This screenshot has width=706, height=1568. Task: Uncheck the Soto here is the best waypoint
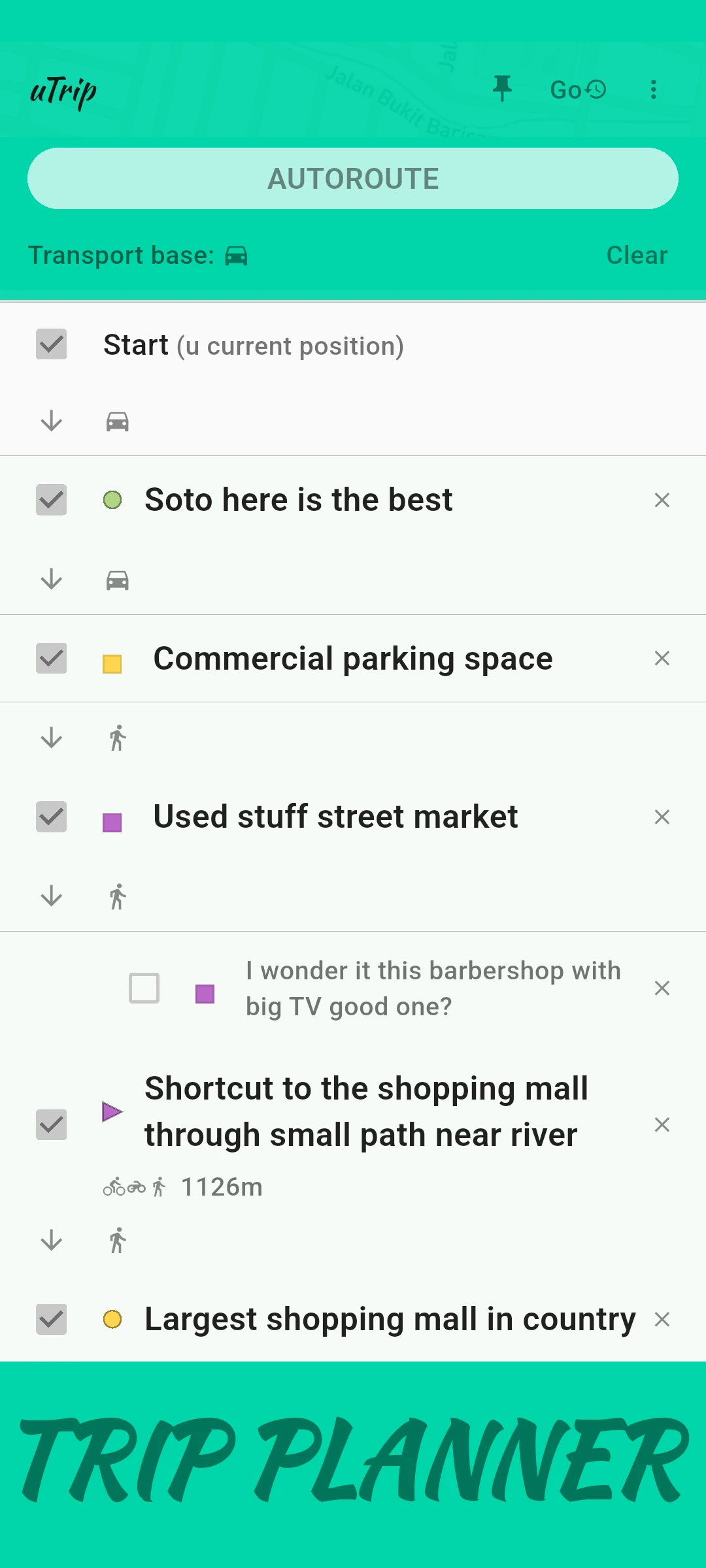(51, 500)
